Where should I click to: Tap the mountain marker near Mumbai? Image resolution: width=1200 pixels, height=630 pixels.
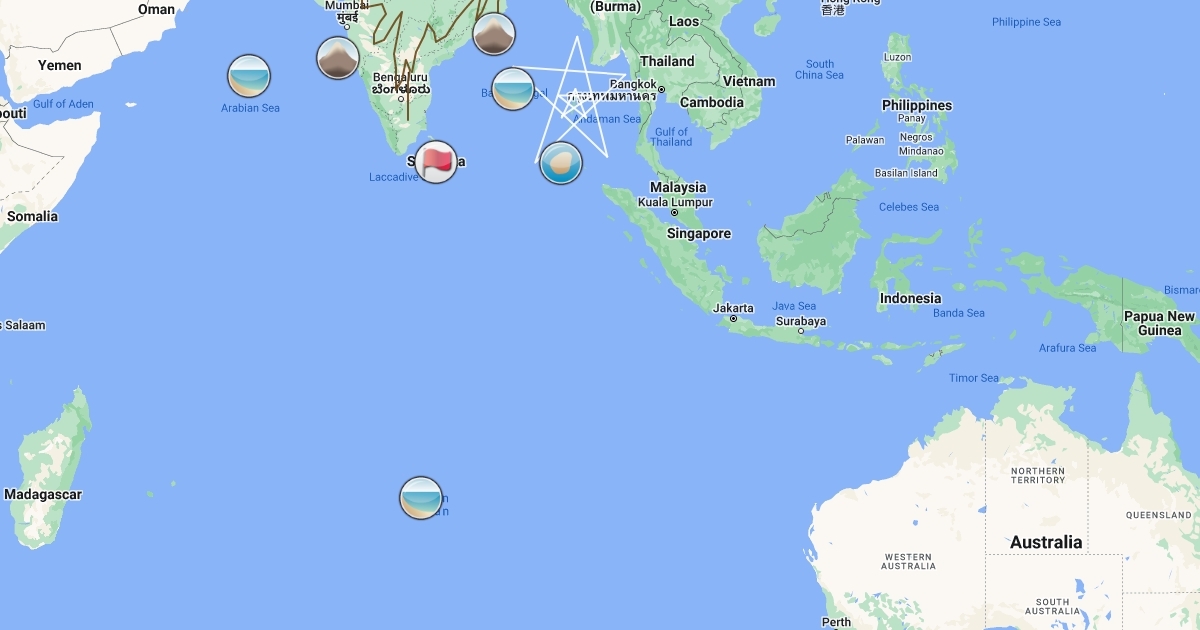point(338,58)
